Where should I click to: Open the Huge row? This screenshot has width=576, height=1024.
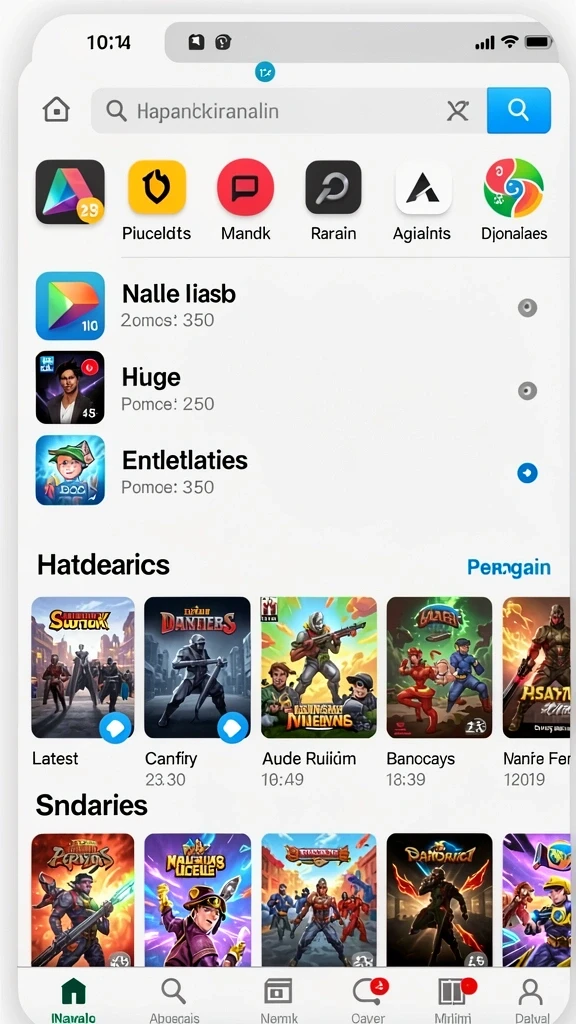point(289,389)
